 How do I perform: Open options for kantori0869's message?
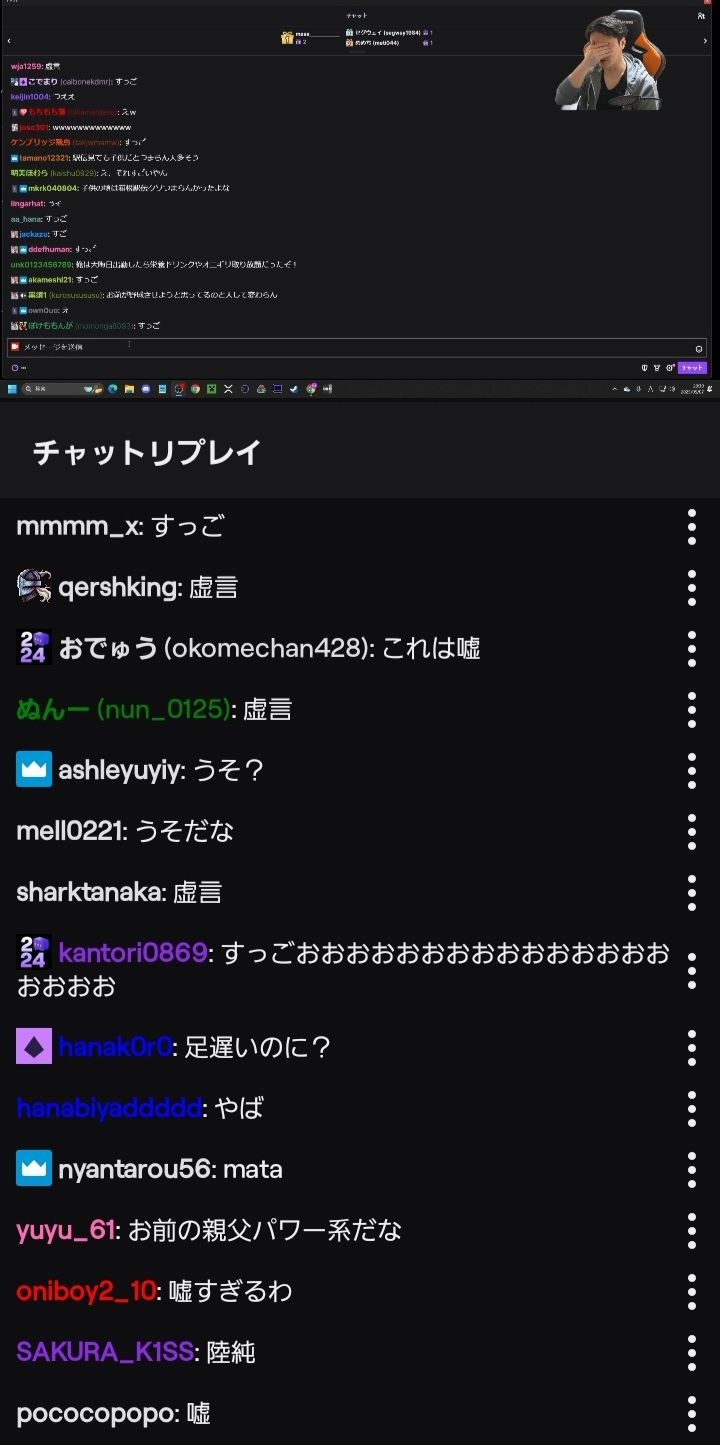(691, 970)
